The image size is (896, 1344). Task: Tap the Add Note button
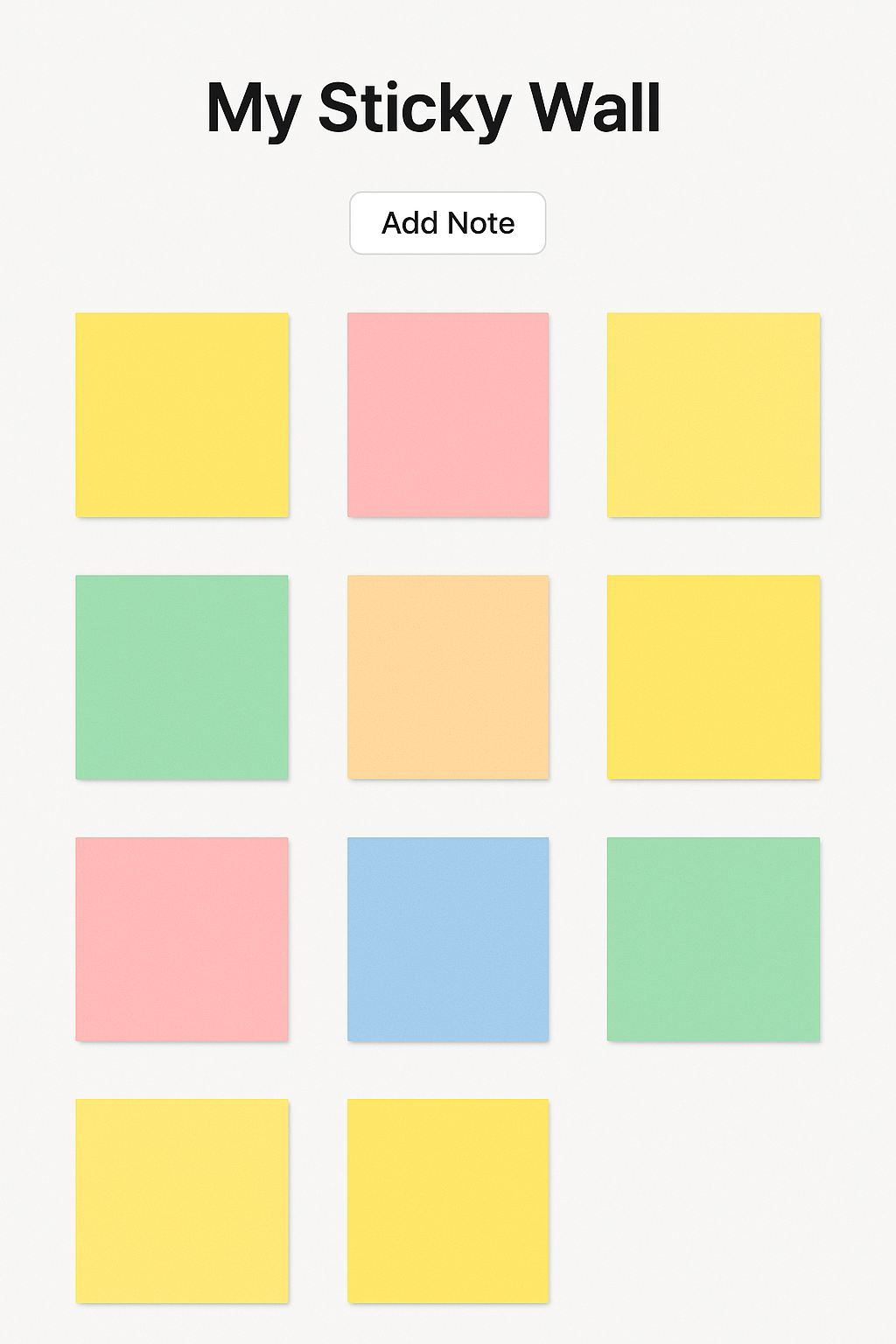tap(447, 223)
